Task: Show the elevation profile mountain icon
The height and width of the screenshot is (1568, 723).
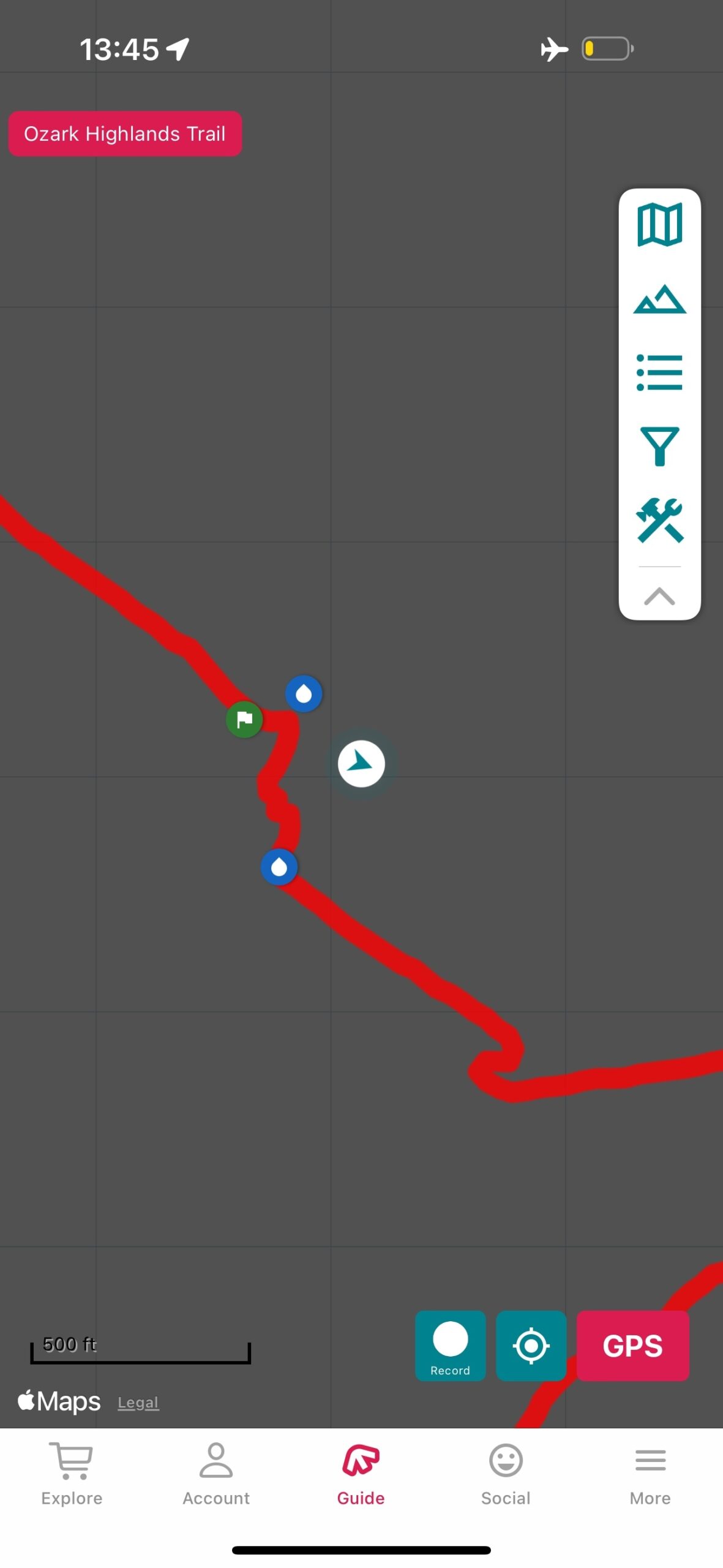Action: pos(659,299)
